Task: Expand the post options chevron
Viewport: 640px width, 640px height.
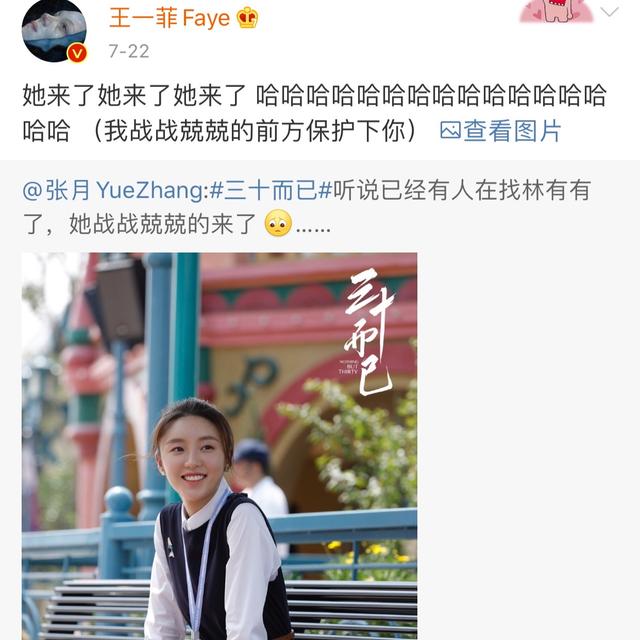Action: point(609,13)
